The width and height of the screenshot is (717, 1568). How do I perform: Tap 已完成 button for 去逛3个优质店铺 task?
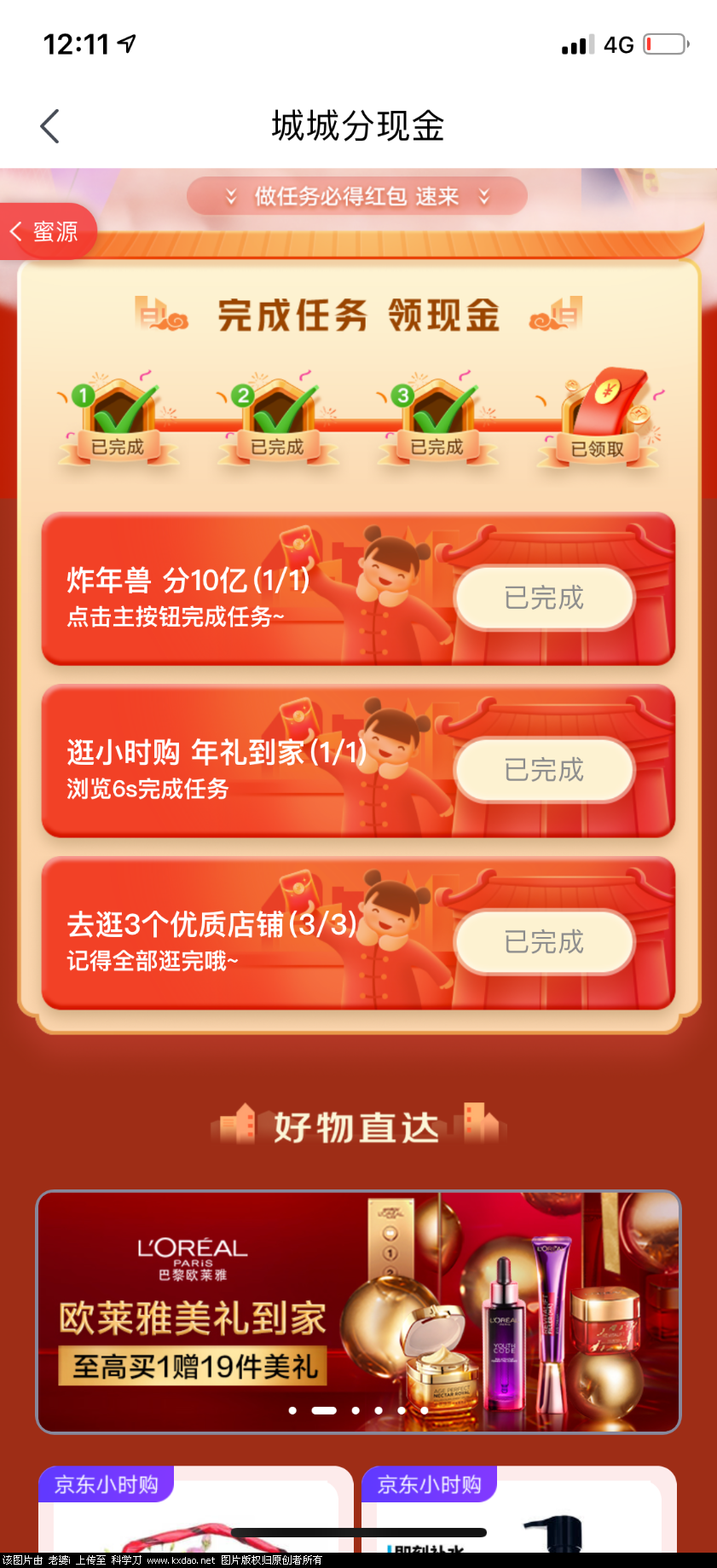(x=544, y=942)
